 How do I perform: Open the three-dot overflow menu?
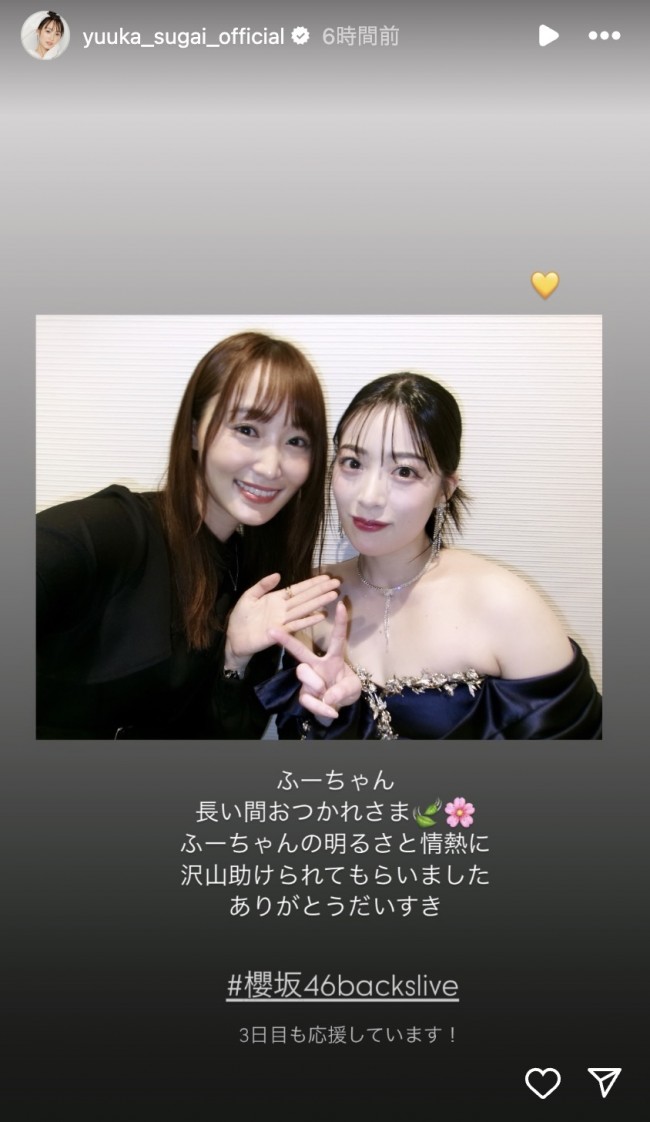click(604, 36)
